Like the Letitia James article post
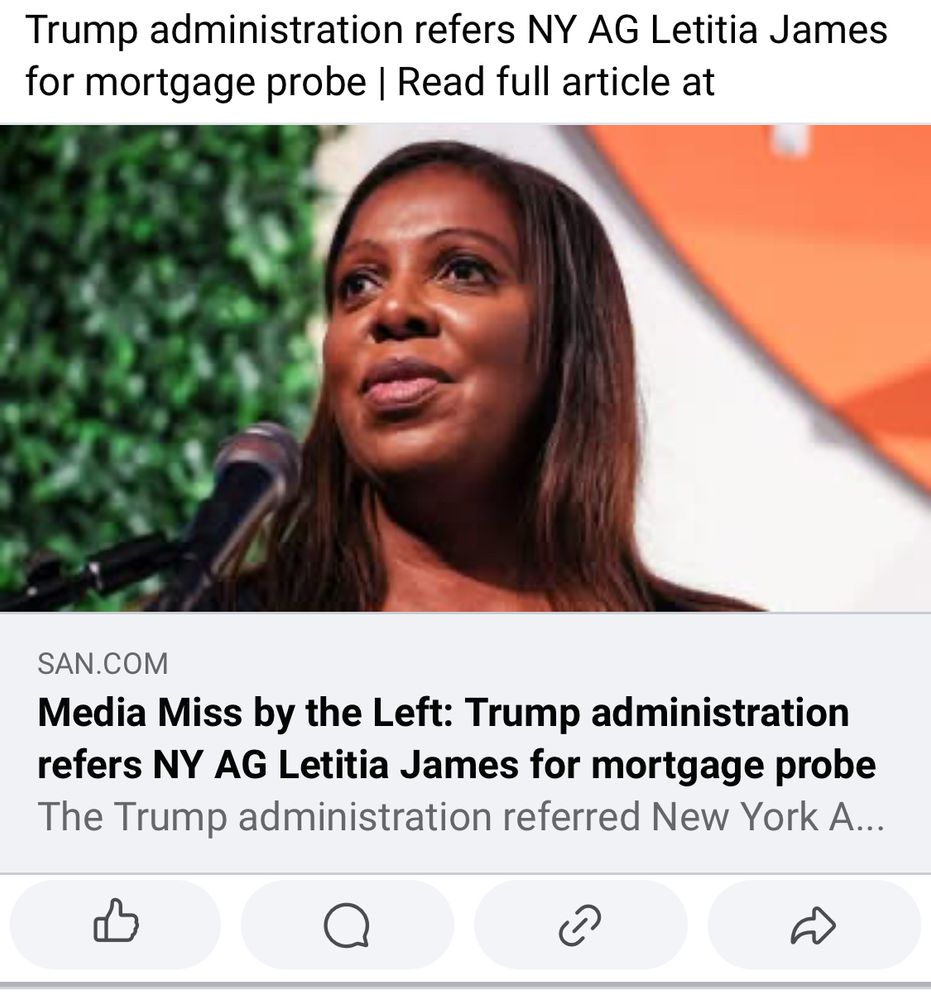The height and width of the screenshot is (1000, 931). point(116,924)
